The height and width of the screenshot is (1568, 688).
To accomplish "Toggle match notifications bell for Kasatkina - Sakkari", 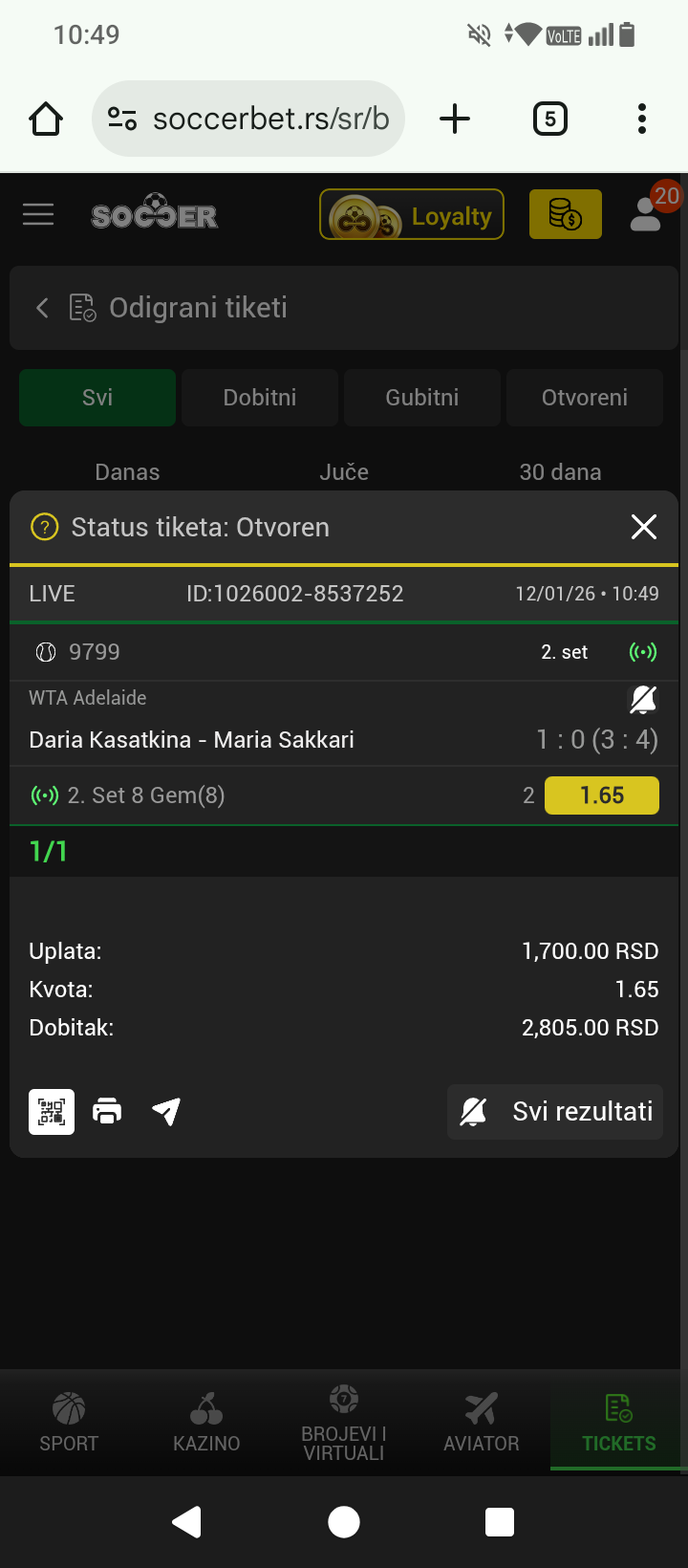I will pos(643,700).
